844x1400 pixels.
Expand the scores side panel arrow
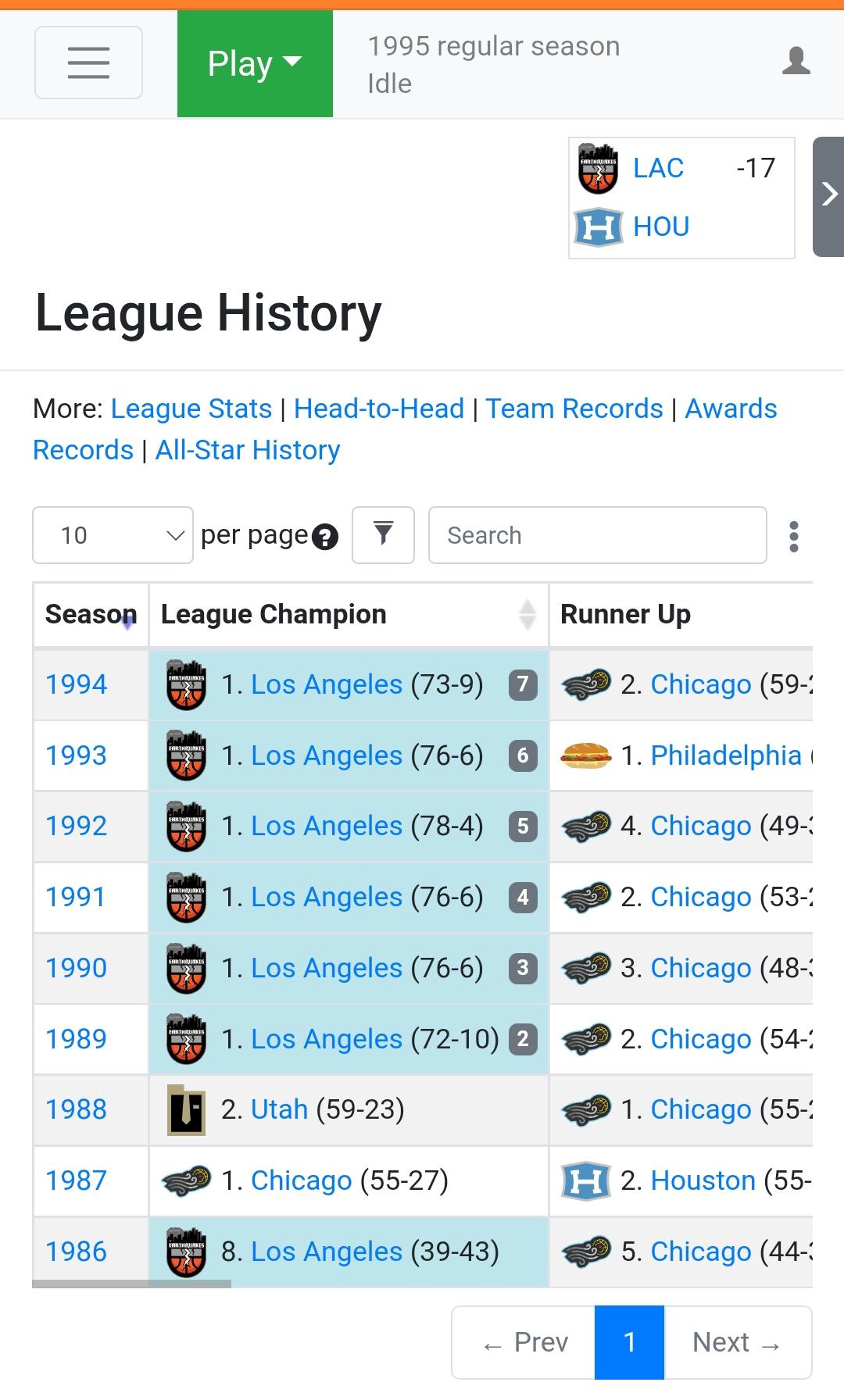tap(828, 196)
